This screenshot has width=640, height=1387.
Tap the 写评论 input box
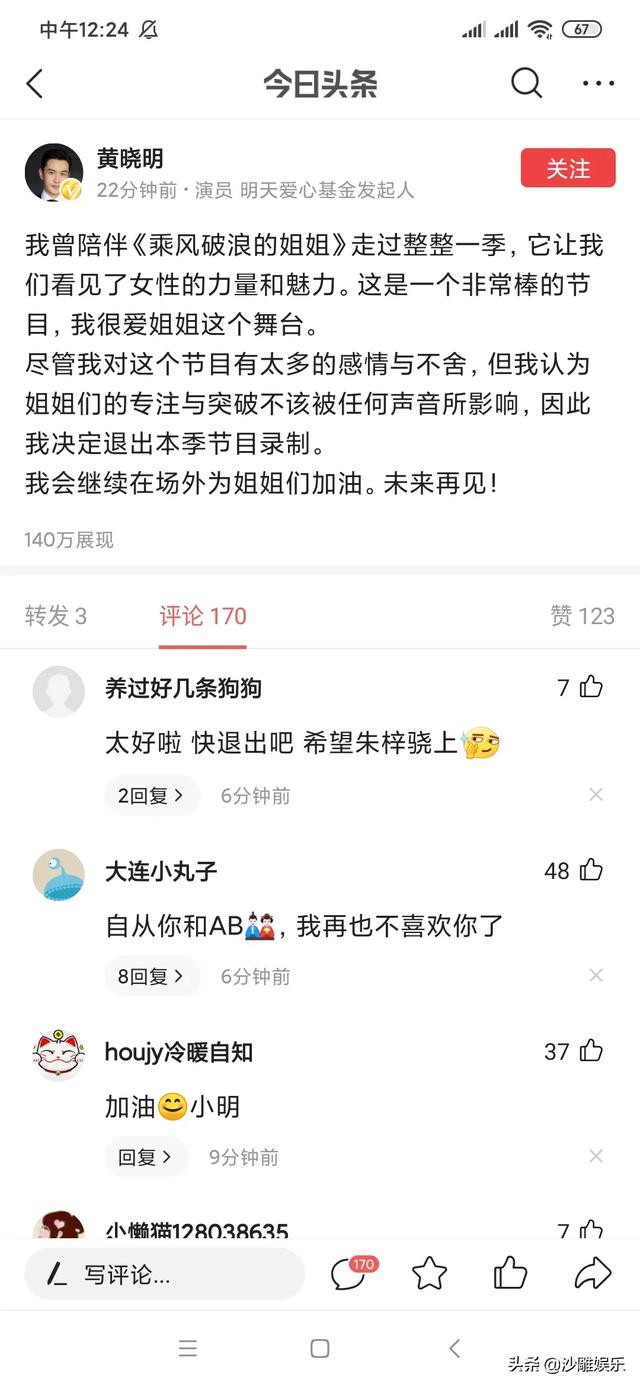[x=164, y=1274]
